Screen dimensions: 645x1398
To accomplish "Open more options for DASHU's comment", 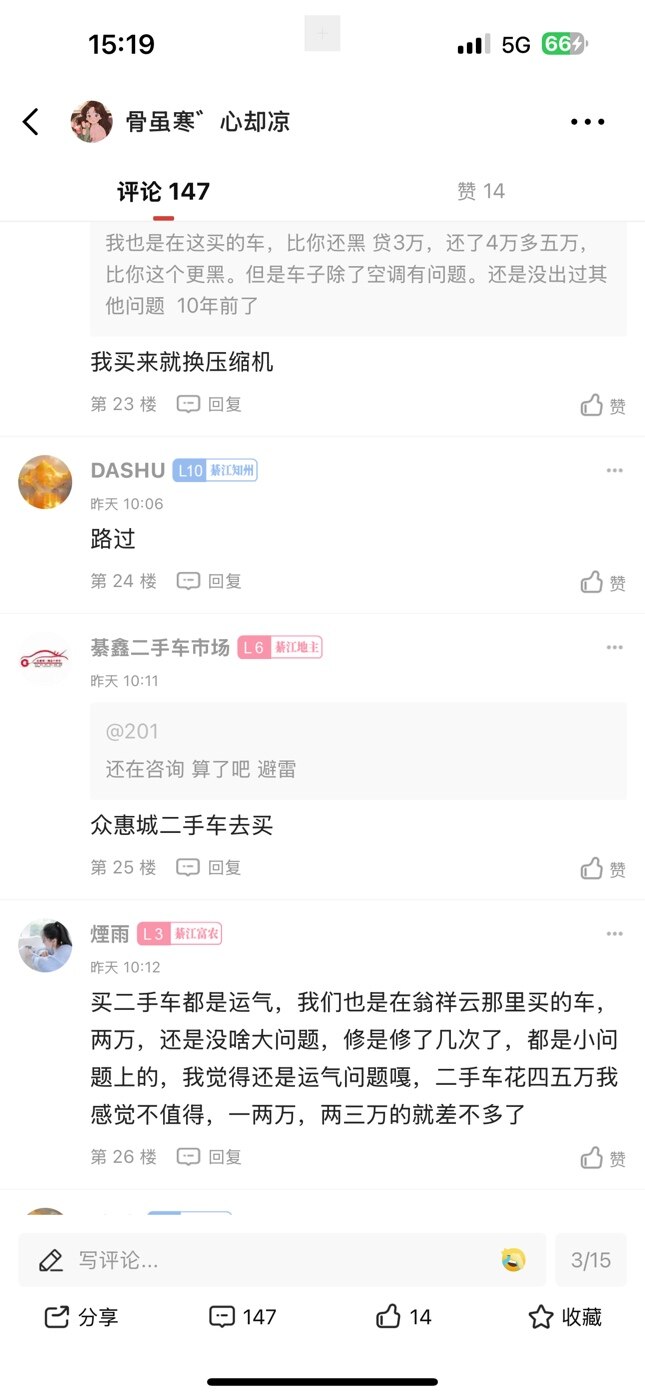I will [614, 471].
